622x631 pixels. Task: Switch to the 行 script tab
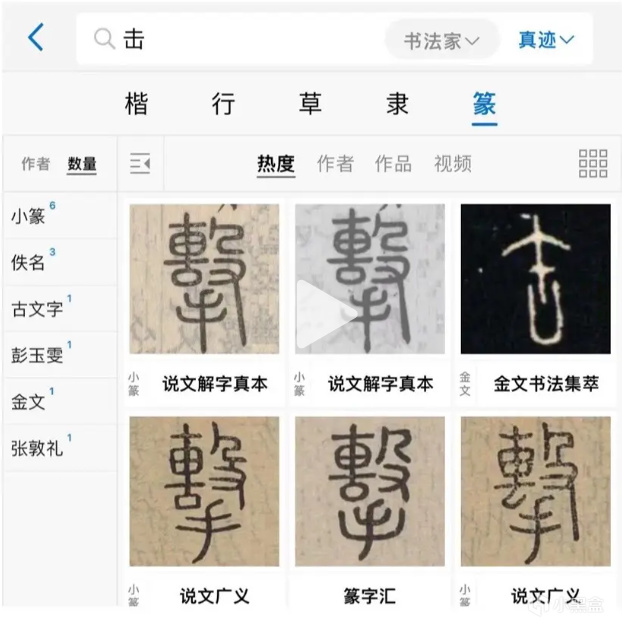pyautogui.click(x=223, y=103)
